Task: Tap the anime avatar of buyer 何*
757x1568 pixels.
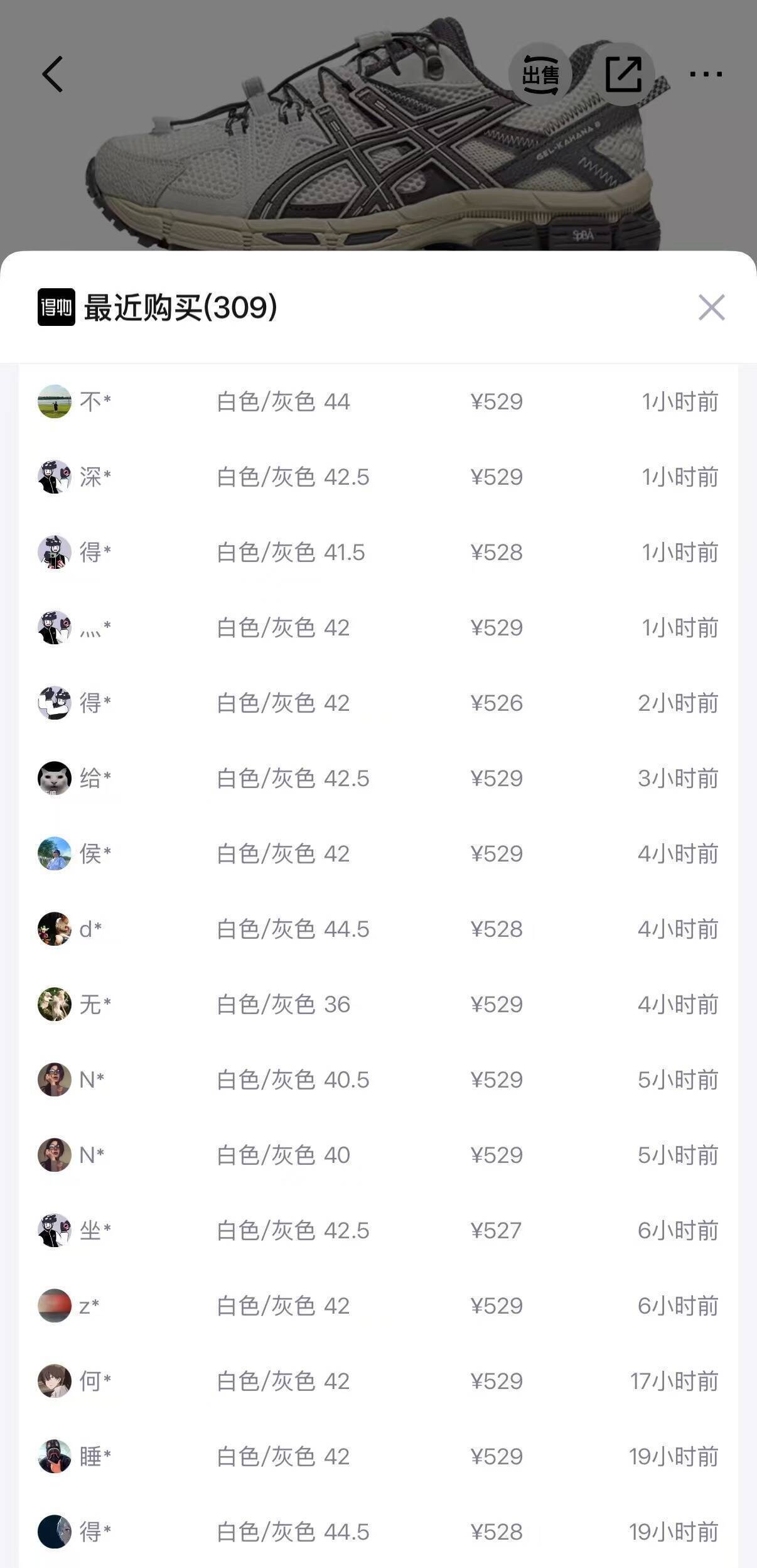Action: tap(55, 1381)
